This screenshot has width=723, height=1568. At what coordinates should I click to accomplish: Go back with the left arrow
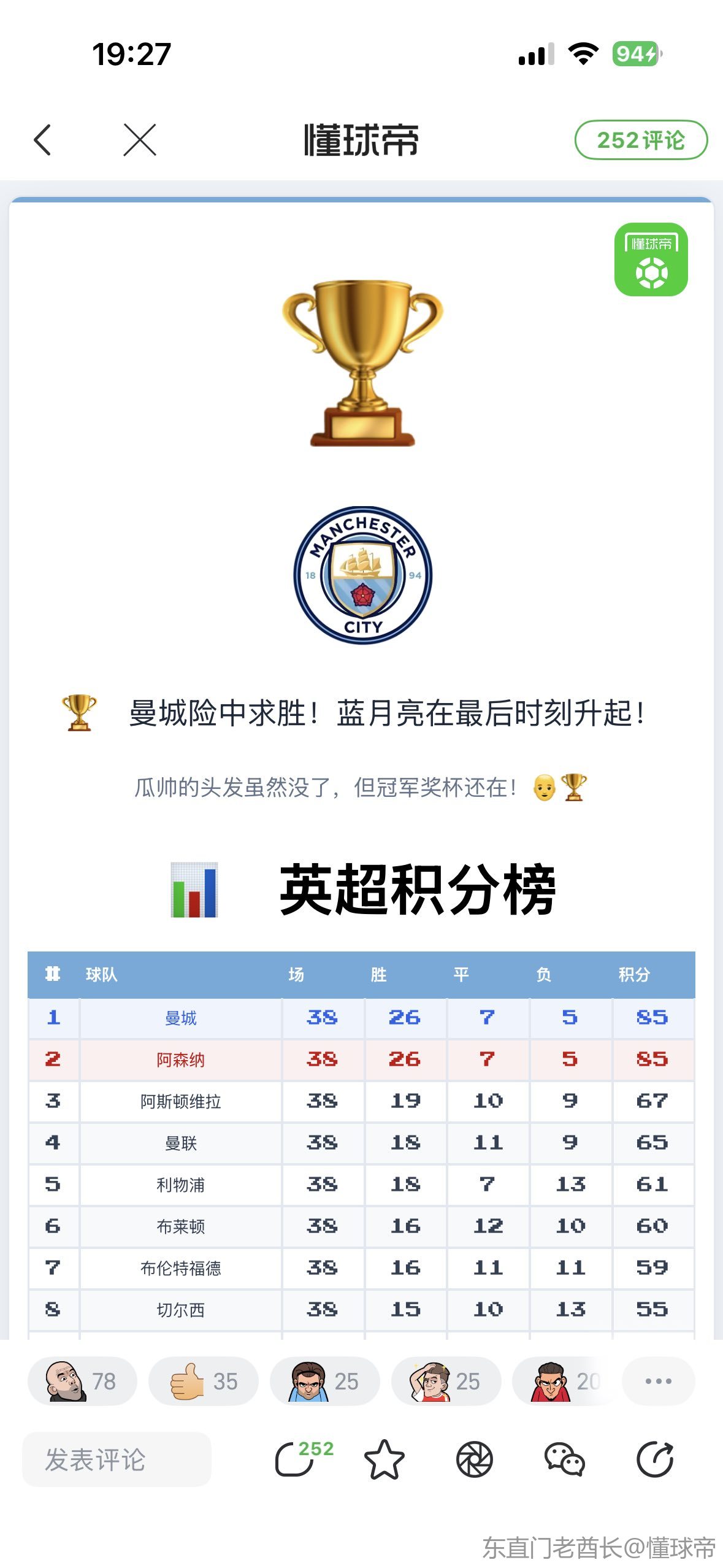click(x=42, y=140)
